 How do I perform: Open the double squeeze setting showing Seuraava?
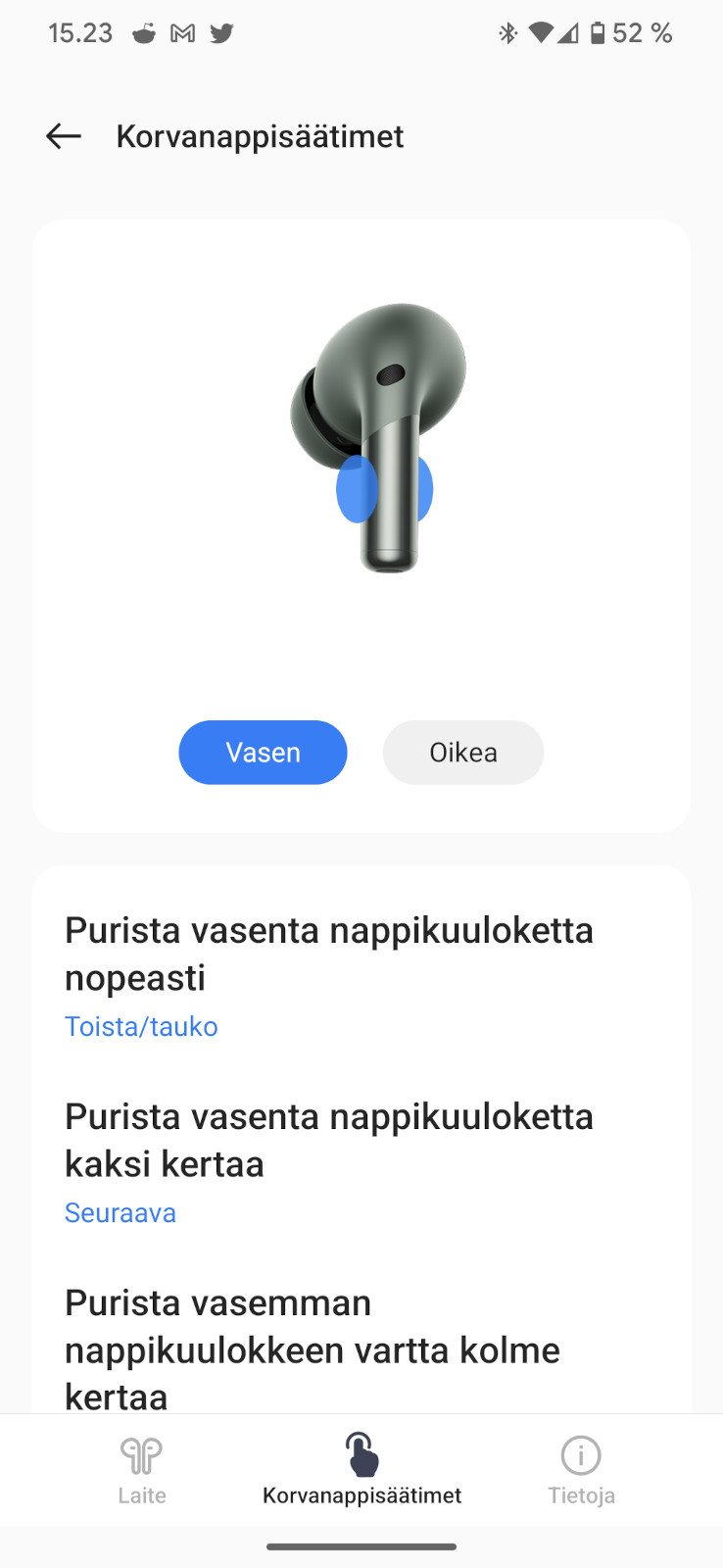(x=361, y=1162)
